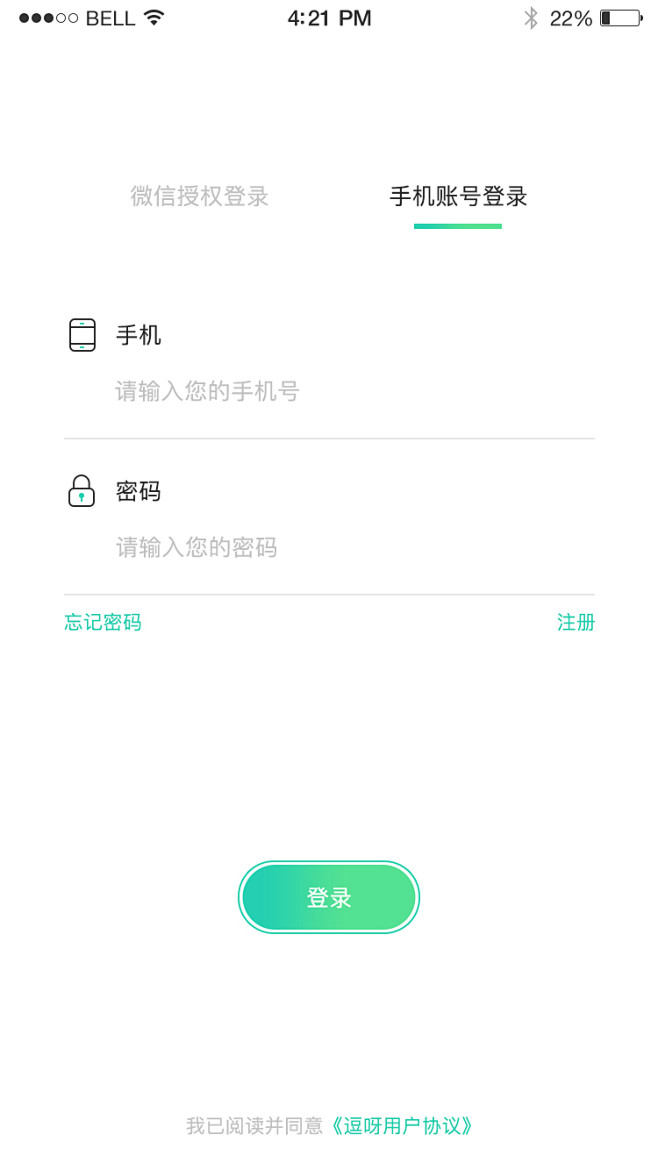The width and height of the screenshot is (658, 1170).
Task: Go to 注册 to create an account
Action: click(576, 622)
